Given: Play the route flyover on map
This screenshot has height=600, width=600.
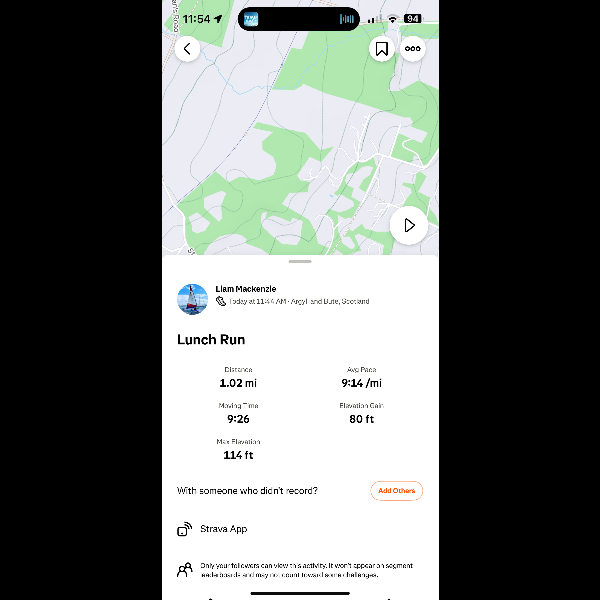Looking at the screenshot, I should click(x=409, y=225).
